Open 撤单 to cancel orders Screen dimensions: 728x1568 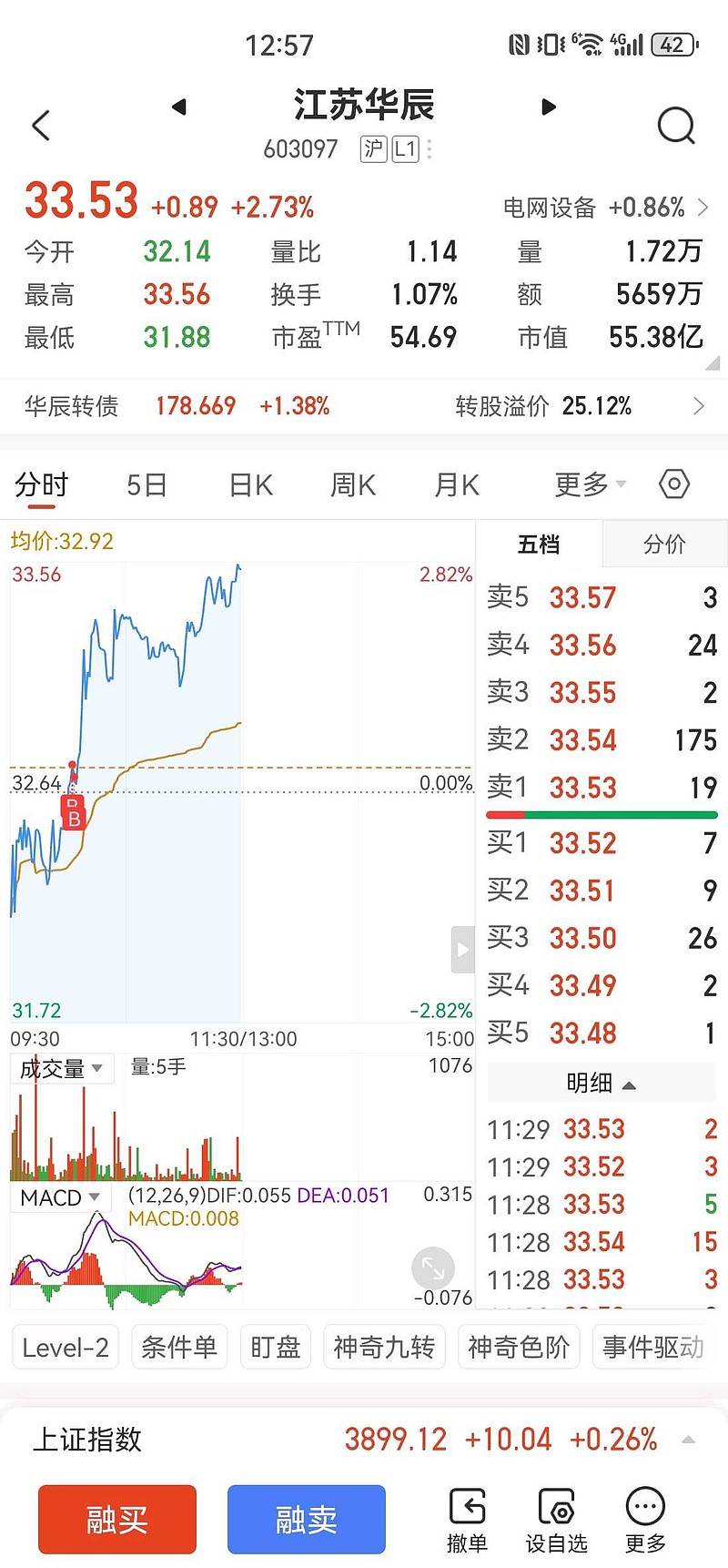[467, 1519]
